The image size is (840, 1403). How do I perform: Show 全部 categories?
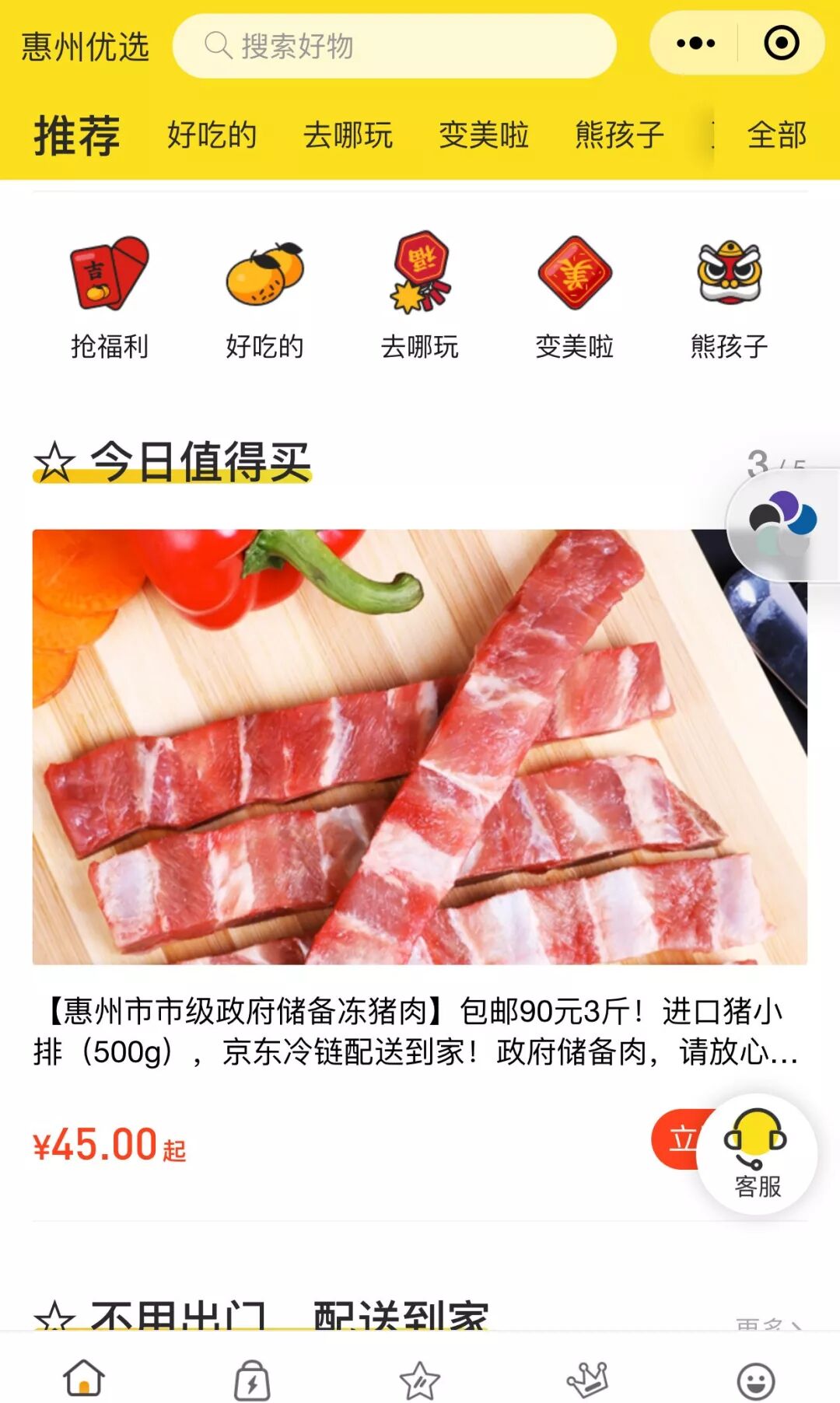(776, 135)
